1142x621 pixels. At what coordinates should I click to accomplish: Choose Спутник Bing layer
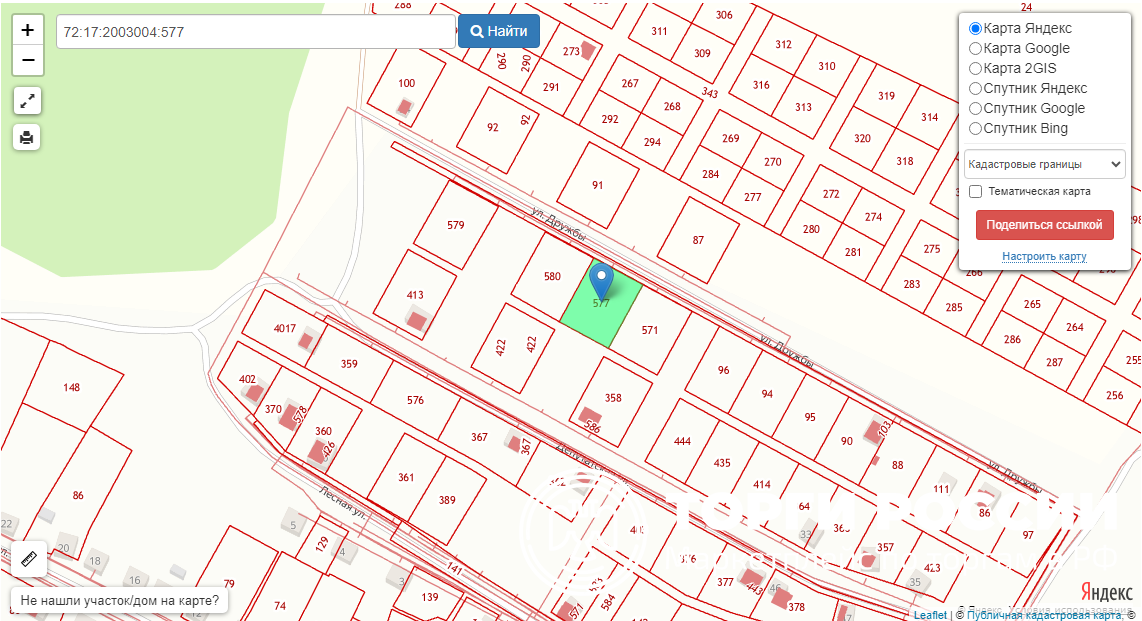click(x=976, y=128)
